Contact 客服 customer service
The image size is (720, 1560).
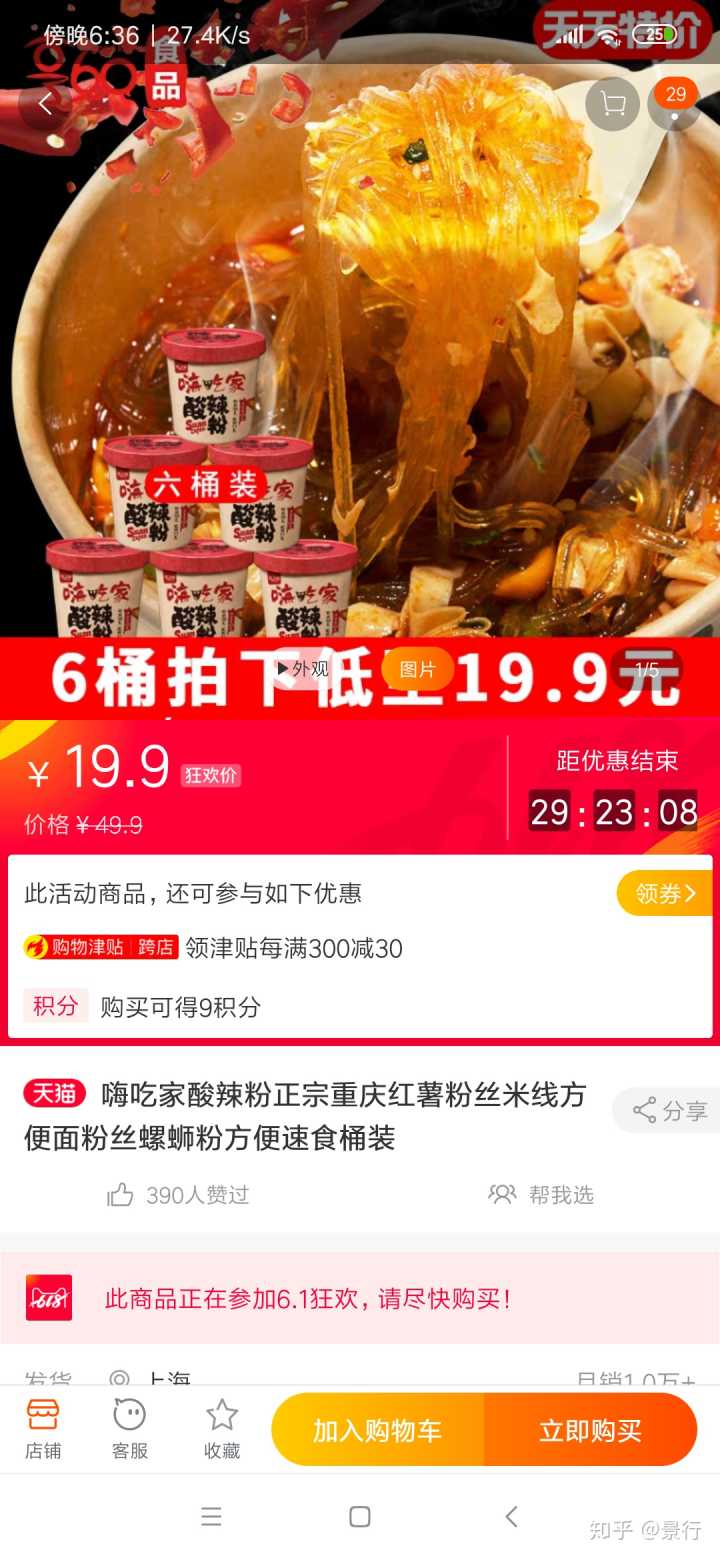point(130,1429)
